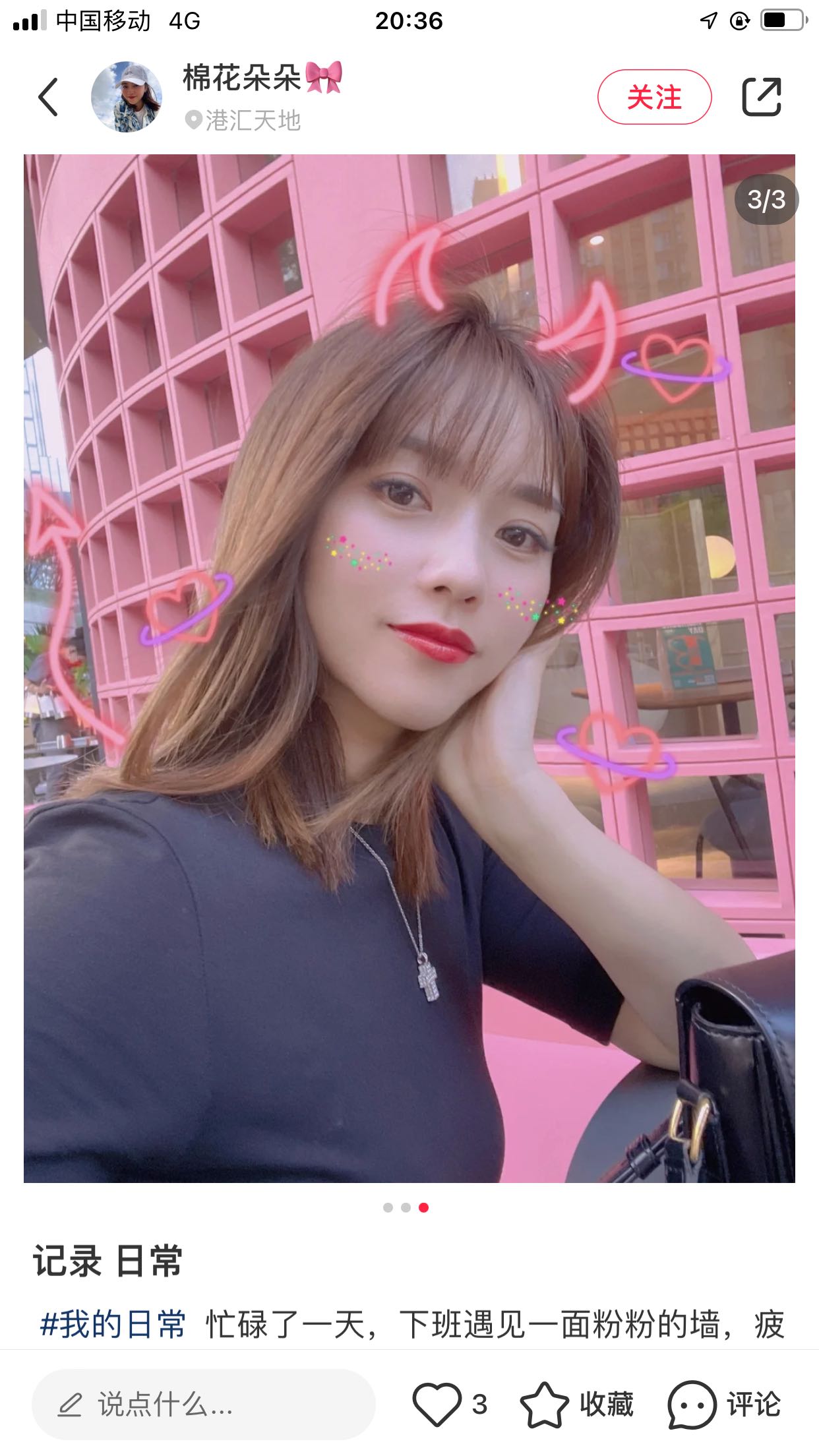Like this post with the heart
The image size is (819, 1456).
coord(437,1405)
